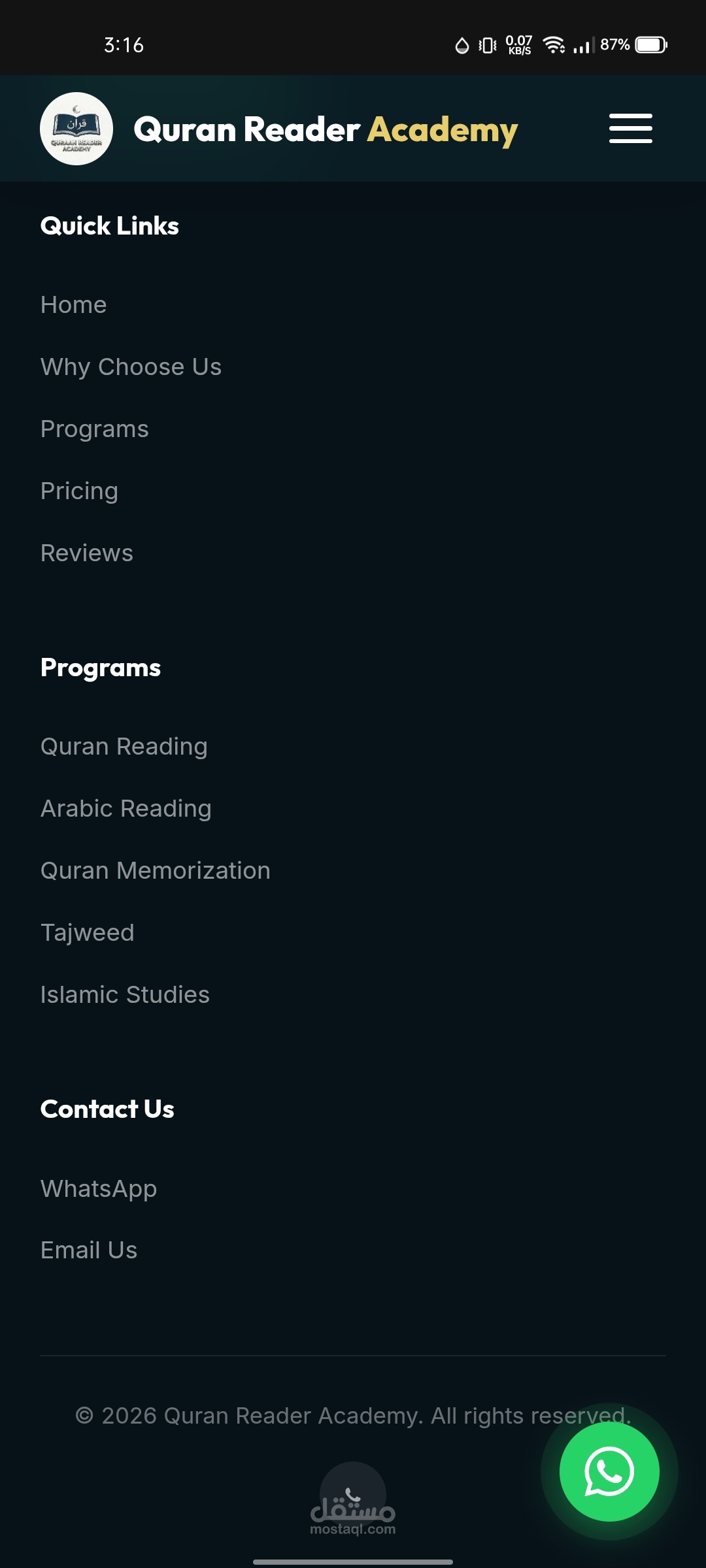Tap the floating WhatsApp chat button
Screen dimensions: 706x1568
609,1471
